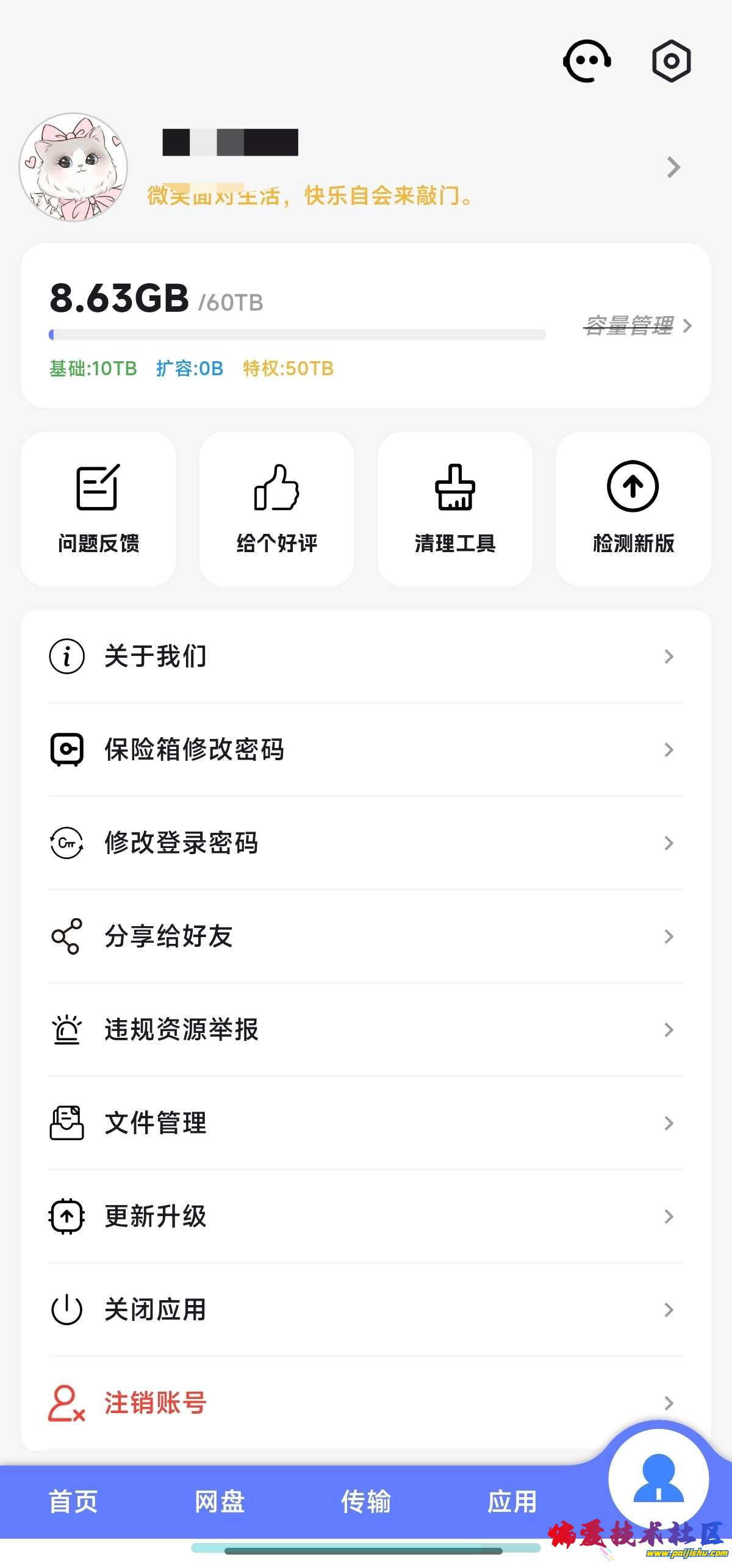Screen dimensions: 732x1568
Task: Open 修改登录密码 setting
Action: [x=365, y=843]
